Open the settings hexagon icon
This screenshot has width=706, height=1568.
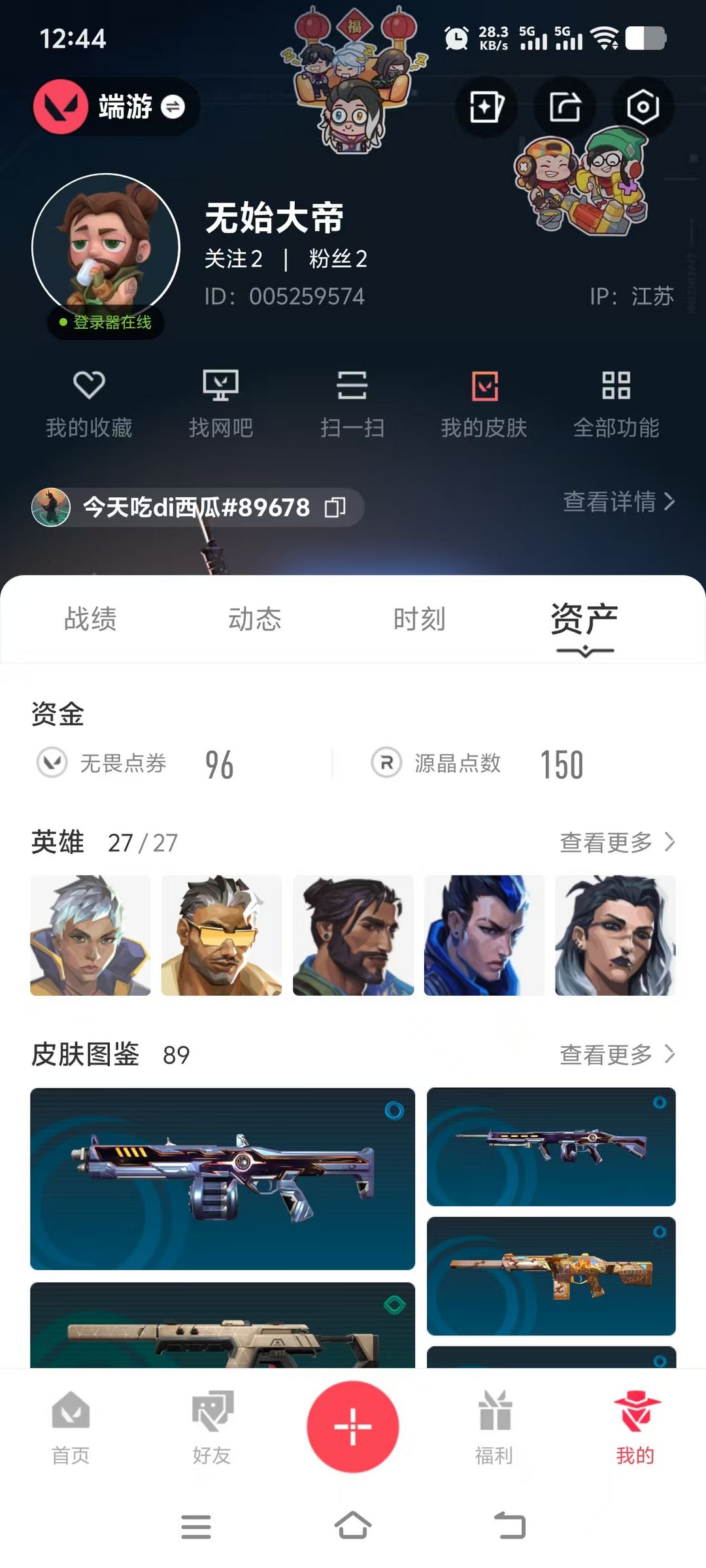(643, 106)
